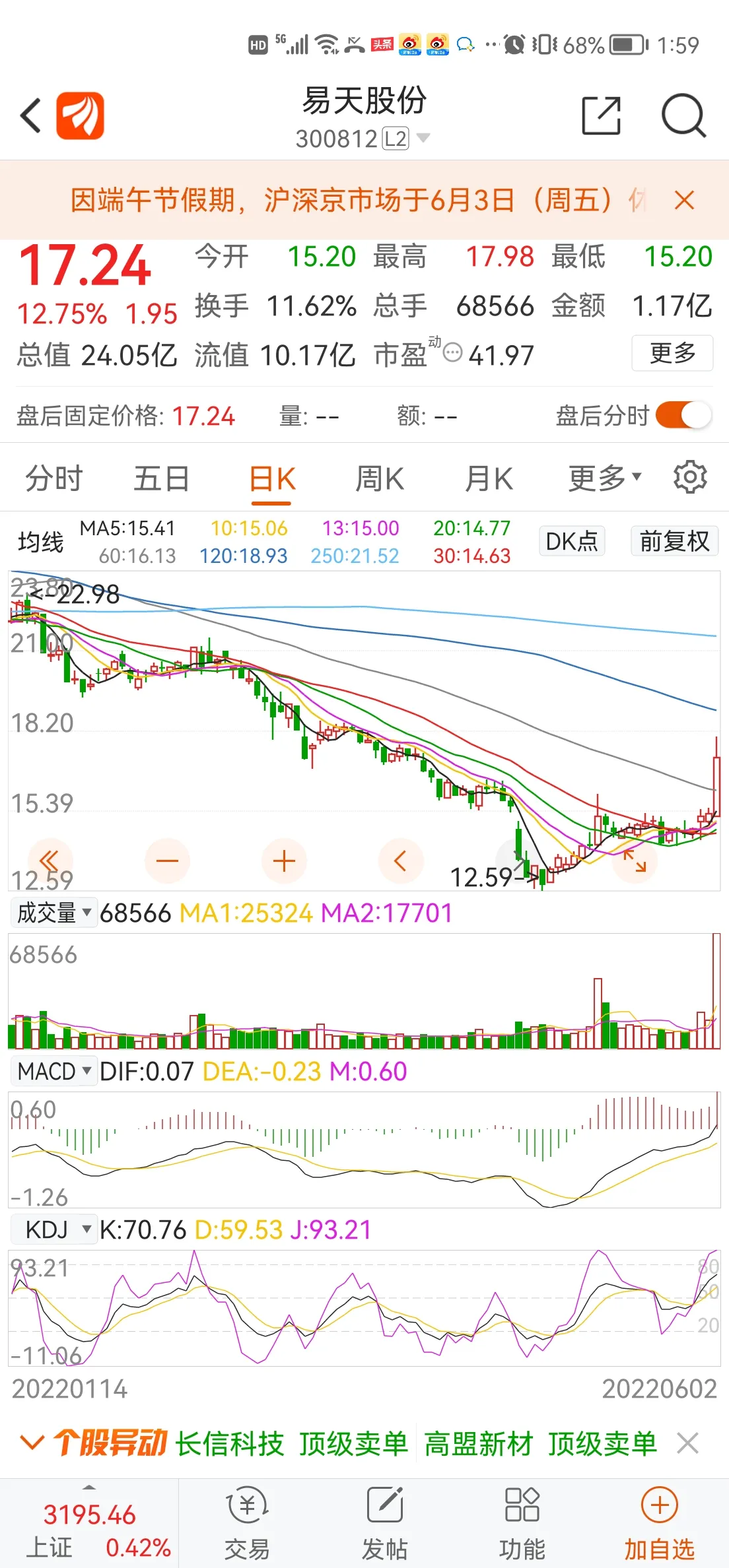Viewport: 729px width, 1568px height.
Task: Select the 月K chart tab
Action: coord(489,478)
